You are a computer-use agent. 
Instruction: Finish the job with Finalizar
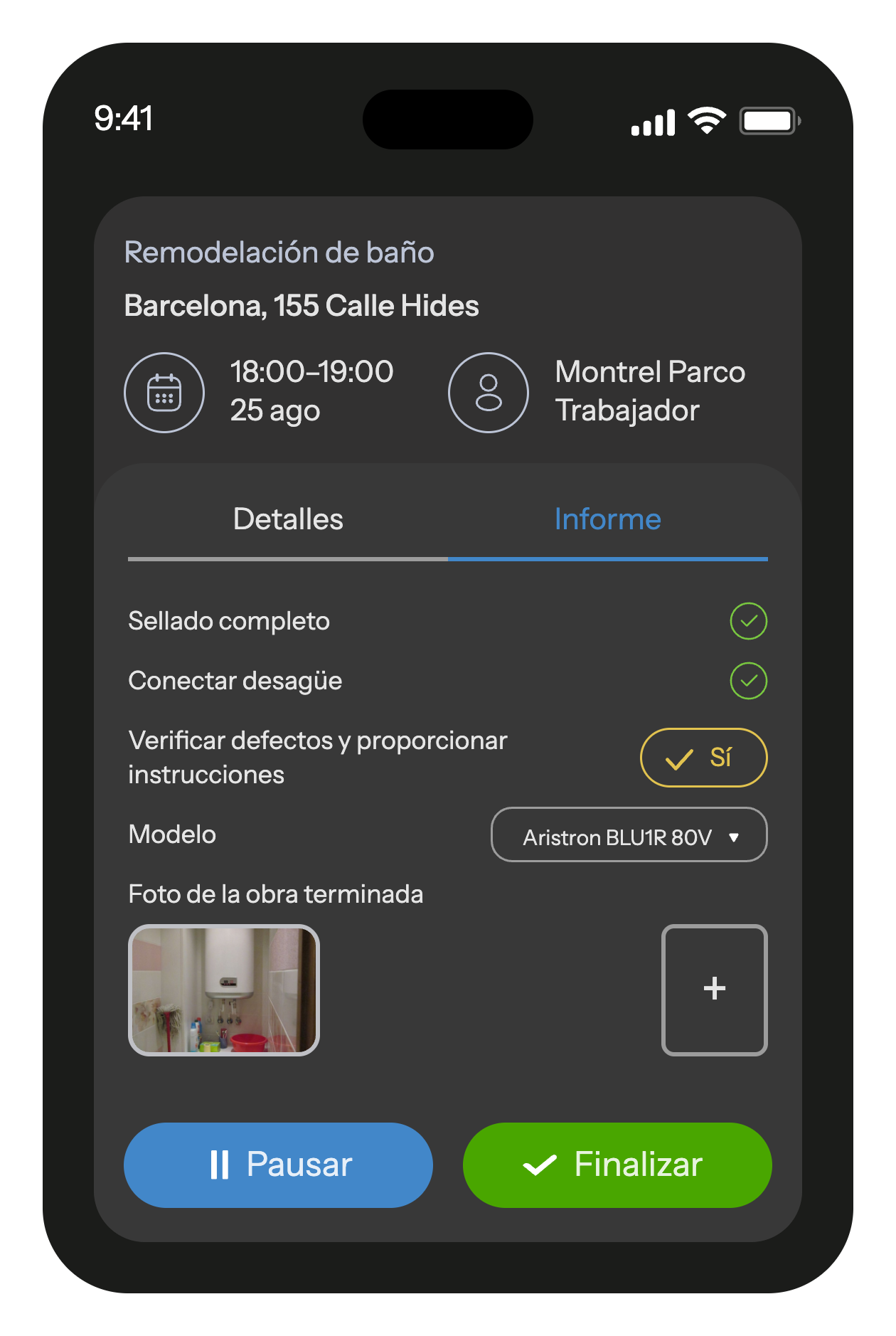617,1165
